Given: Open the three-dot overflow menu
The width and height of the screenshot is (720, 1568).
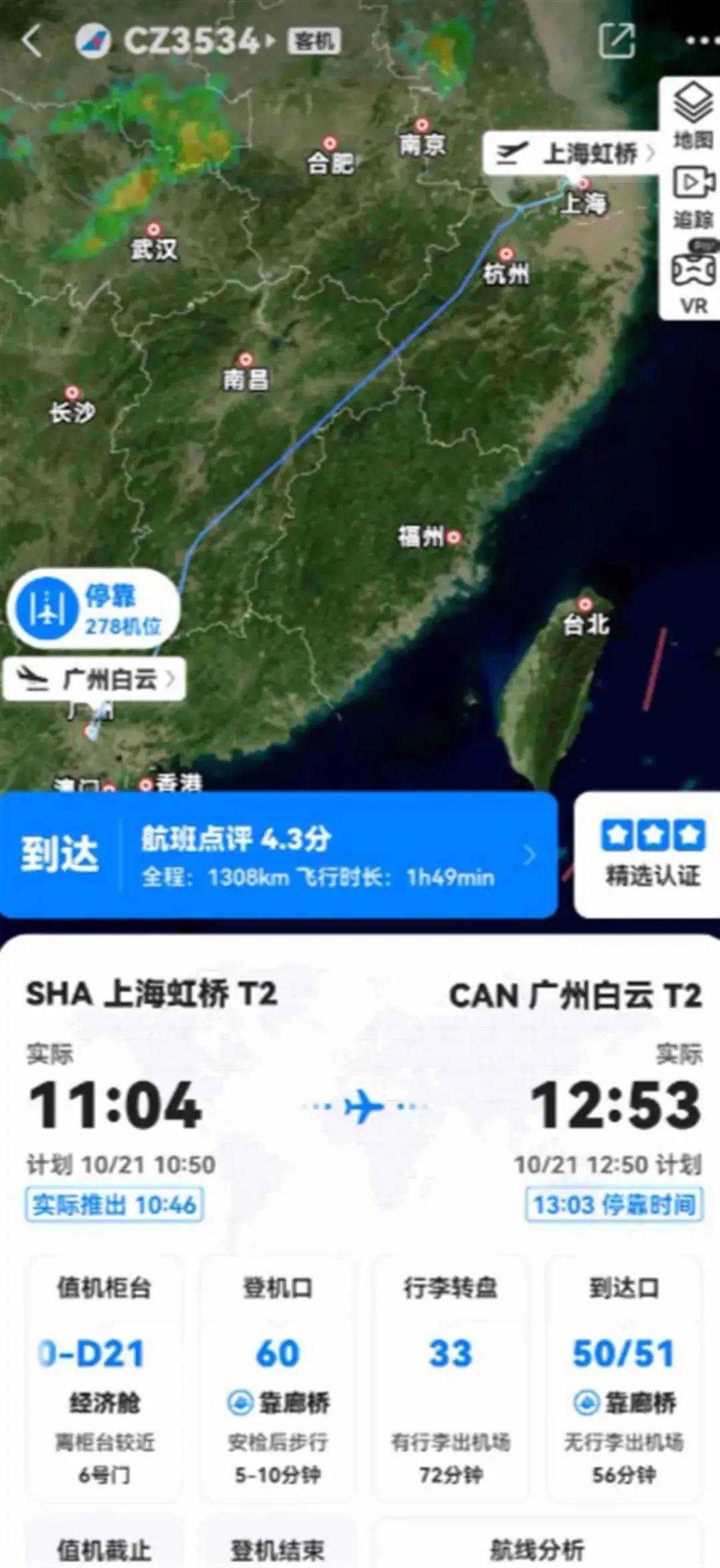Looking at the screenshot, I should point(700,41).
